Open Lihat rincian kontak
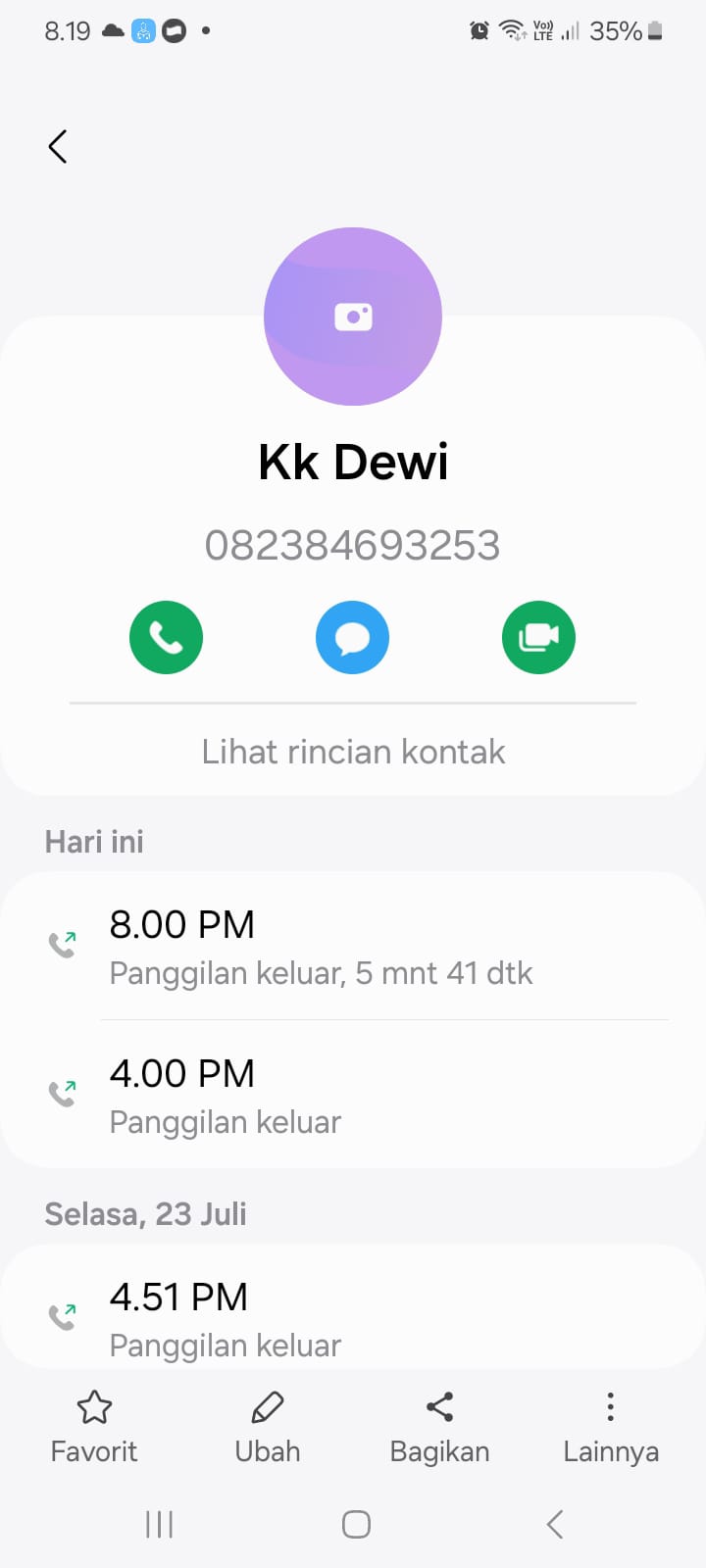The width and height of the screenshot is (706, 1568). pyautogui.click(x=353, y=752)
